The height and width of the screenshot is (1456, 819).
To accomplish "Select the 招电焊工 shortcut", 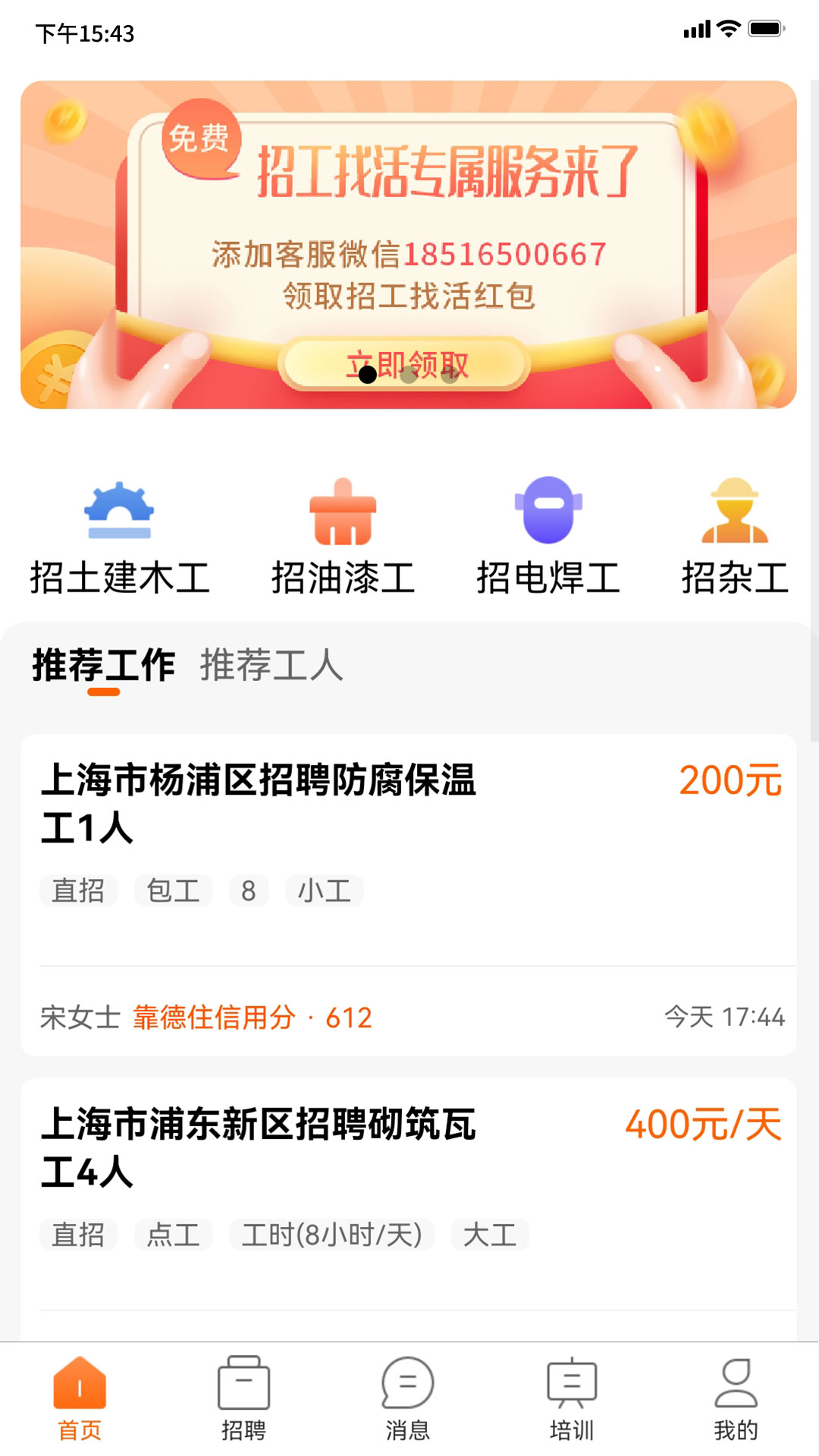I will point(548,536).
